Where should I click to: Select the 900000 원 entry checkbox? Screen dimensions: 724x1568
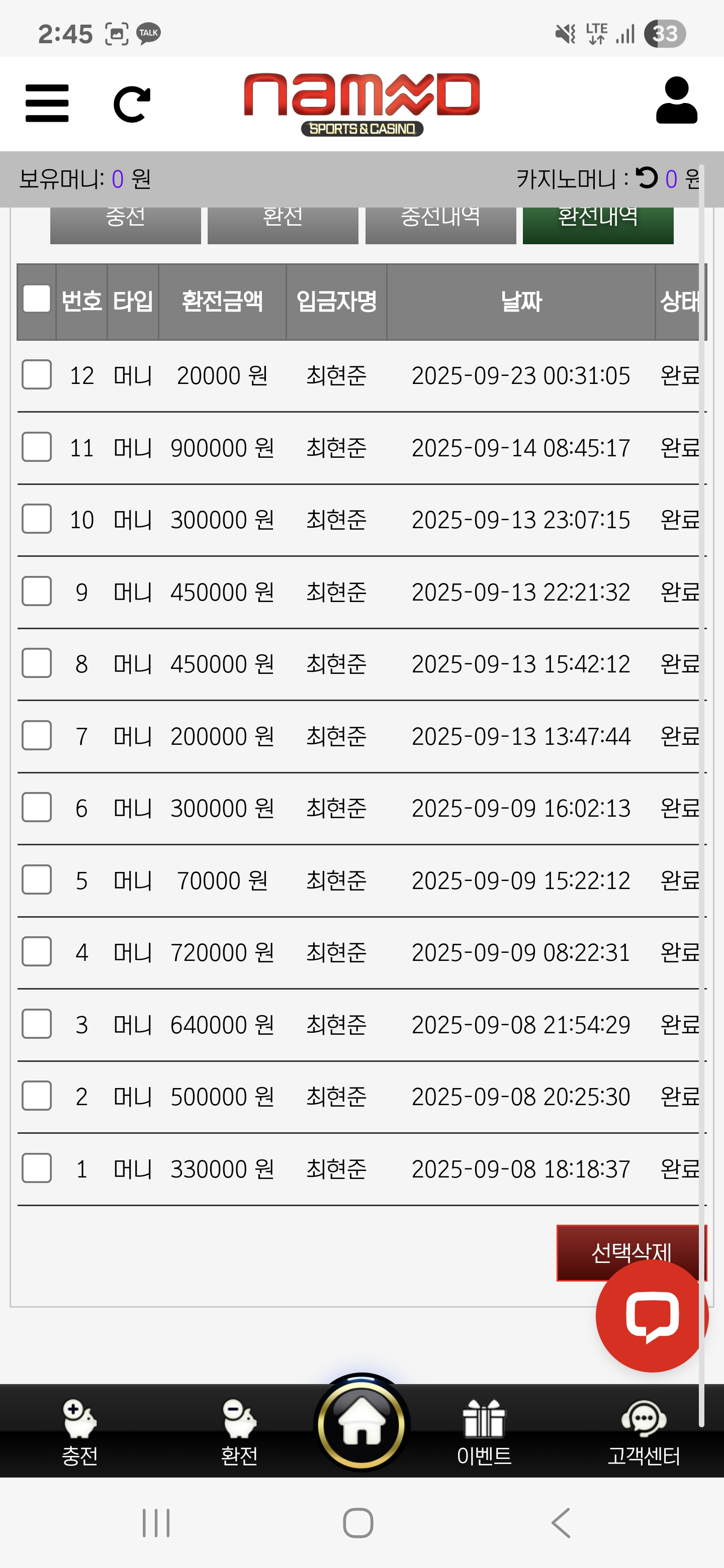37,447
